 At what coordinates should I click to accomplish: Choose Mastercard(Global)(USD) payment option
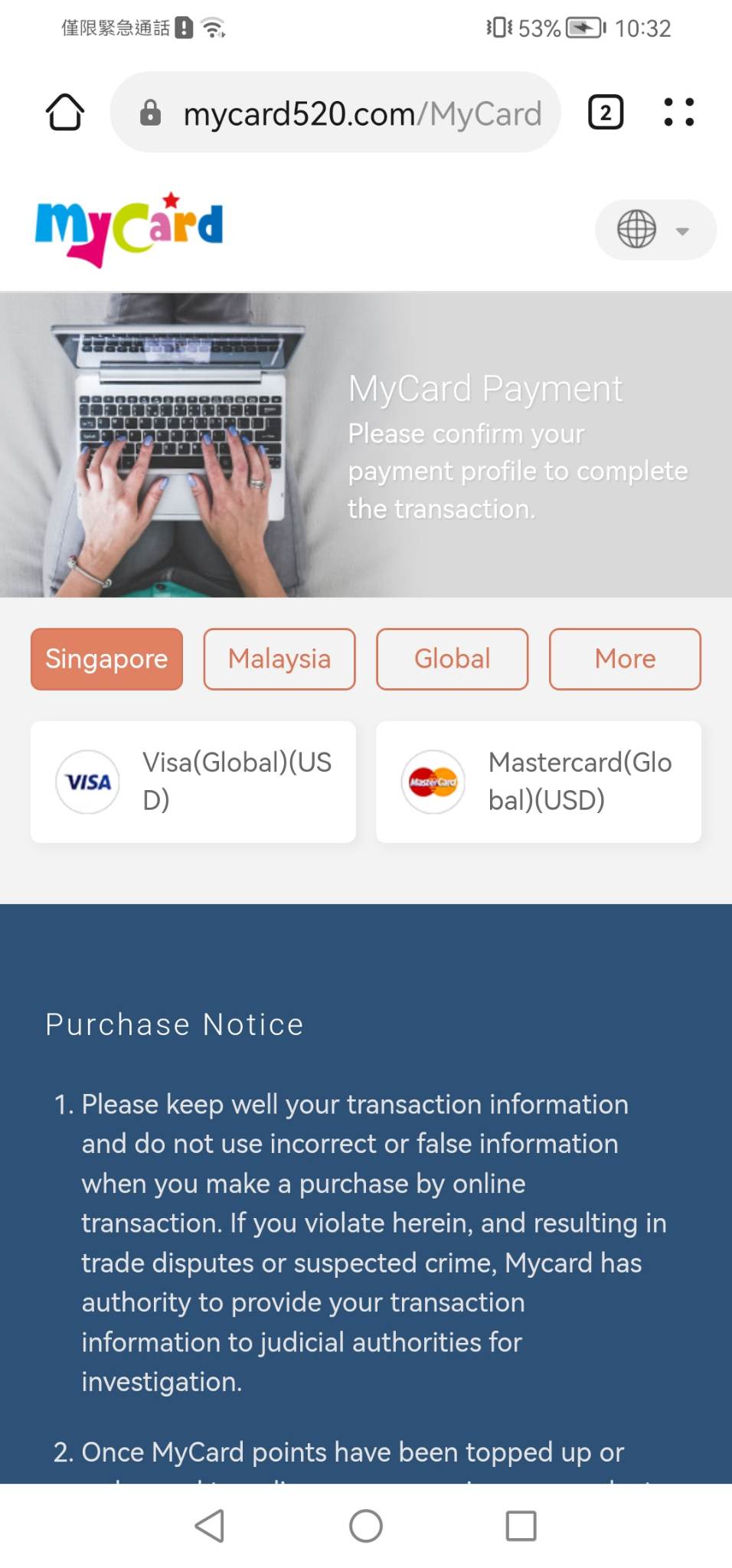538,782
